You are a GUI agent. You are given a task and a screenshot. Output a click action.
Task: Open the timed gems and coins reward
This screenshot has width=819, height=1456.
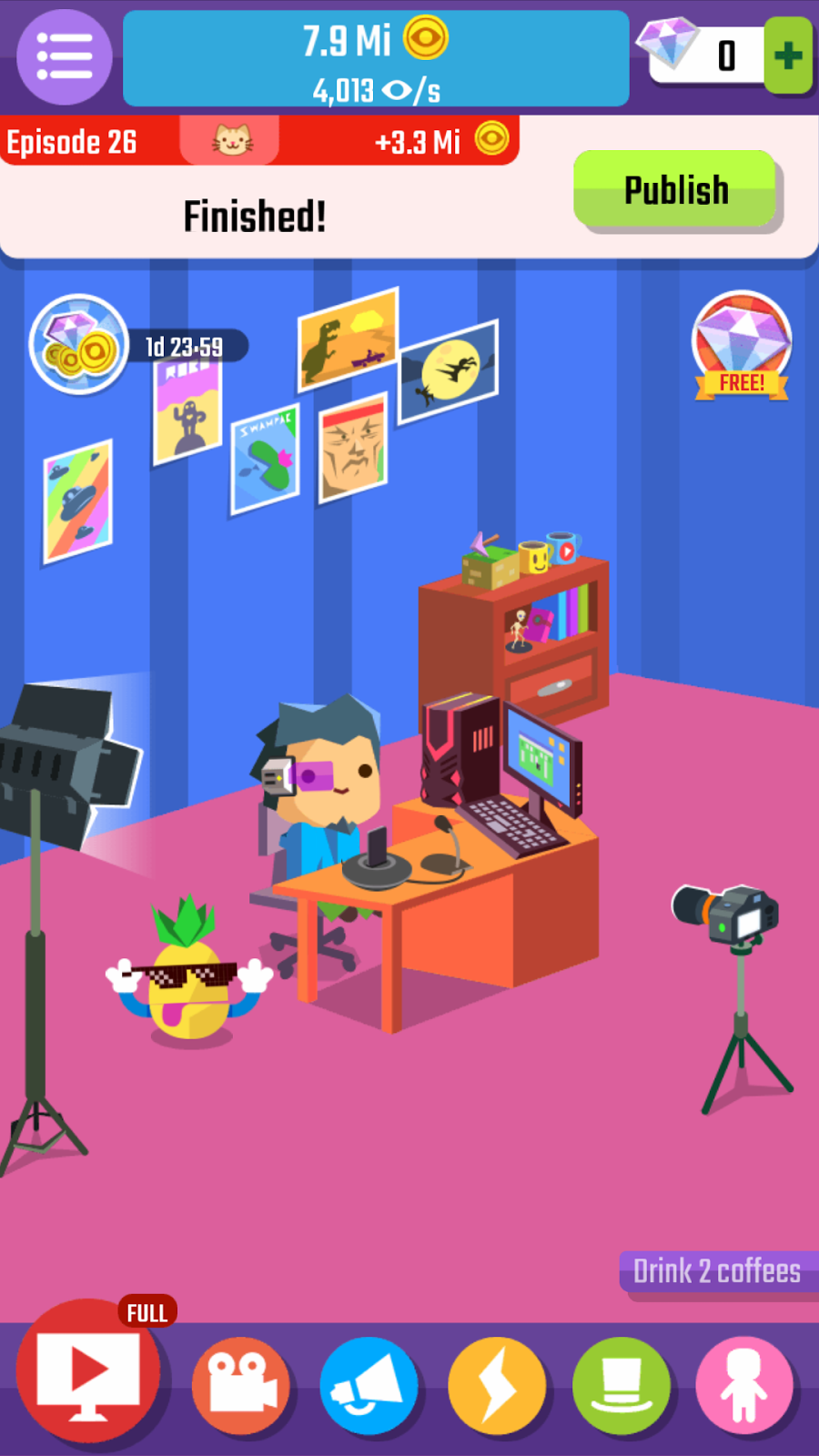pos(80,345)
